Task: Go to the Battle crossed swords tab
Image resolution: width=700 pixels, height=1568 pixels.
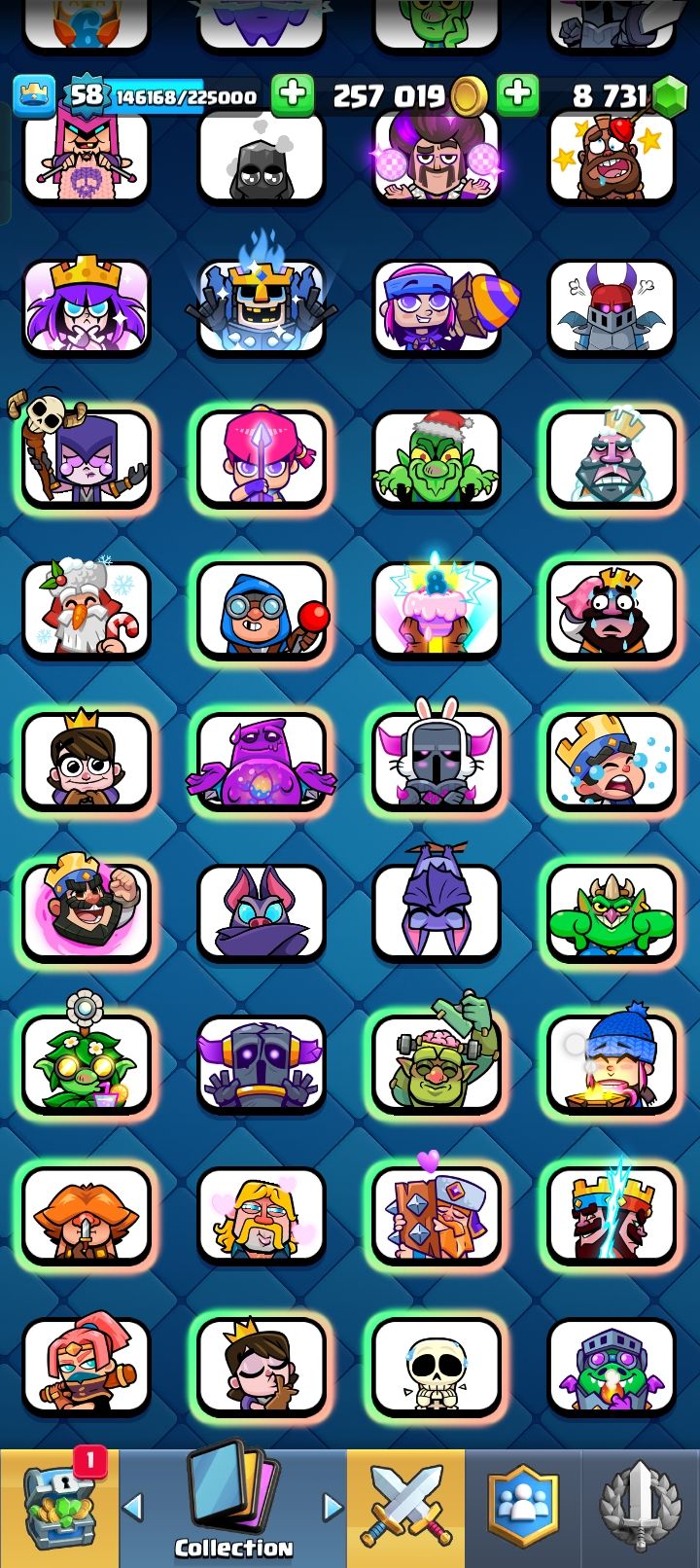Action: (405, 1508)
